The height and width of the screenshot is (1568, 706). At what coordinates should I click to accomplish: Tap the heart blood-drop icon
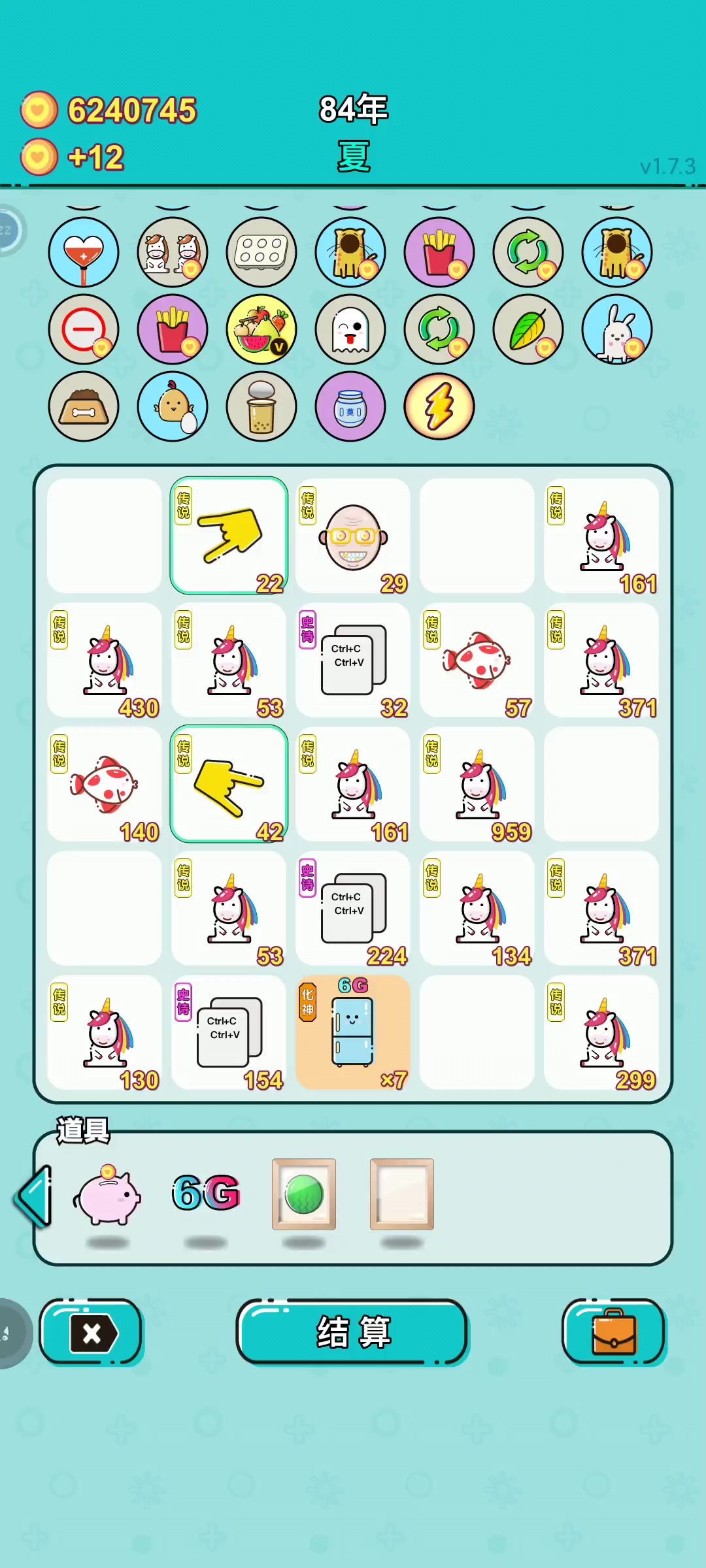coord(84,252)
